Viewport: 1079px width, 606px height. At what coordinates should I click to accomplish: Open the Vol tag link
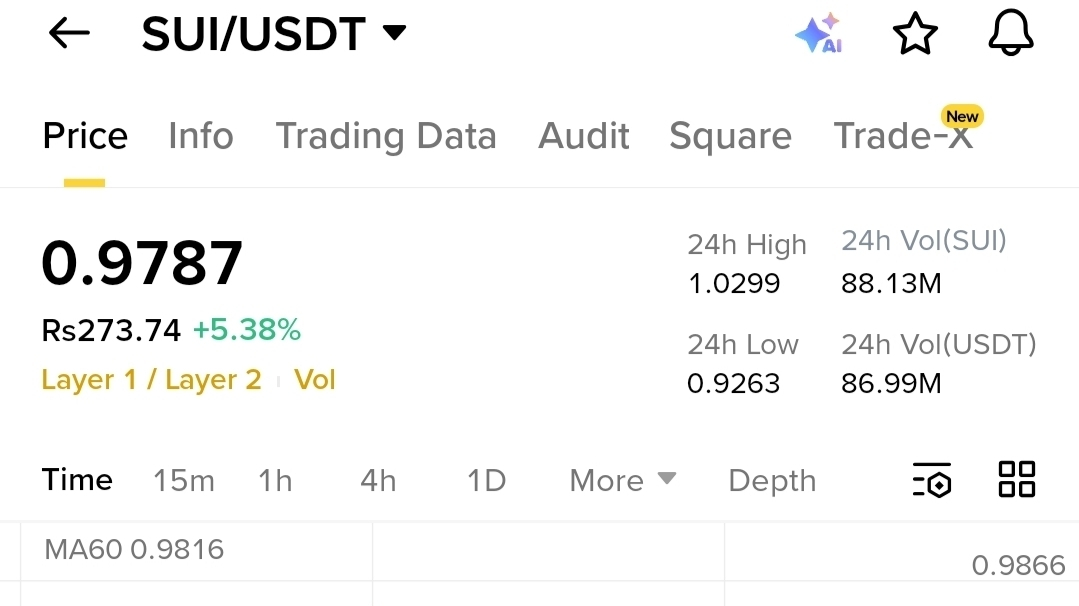(x=315, y=380)
